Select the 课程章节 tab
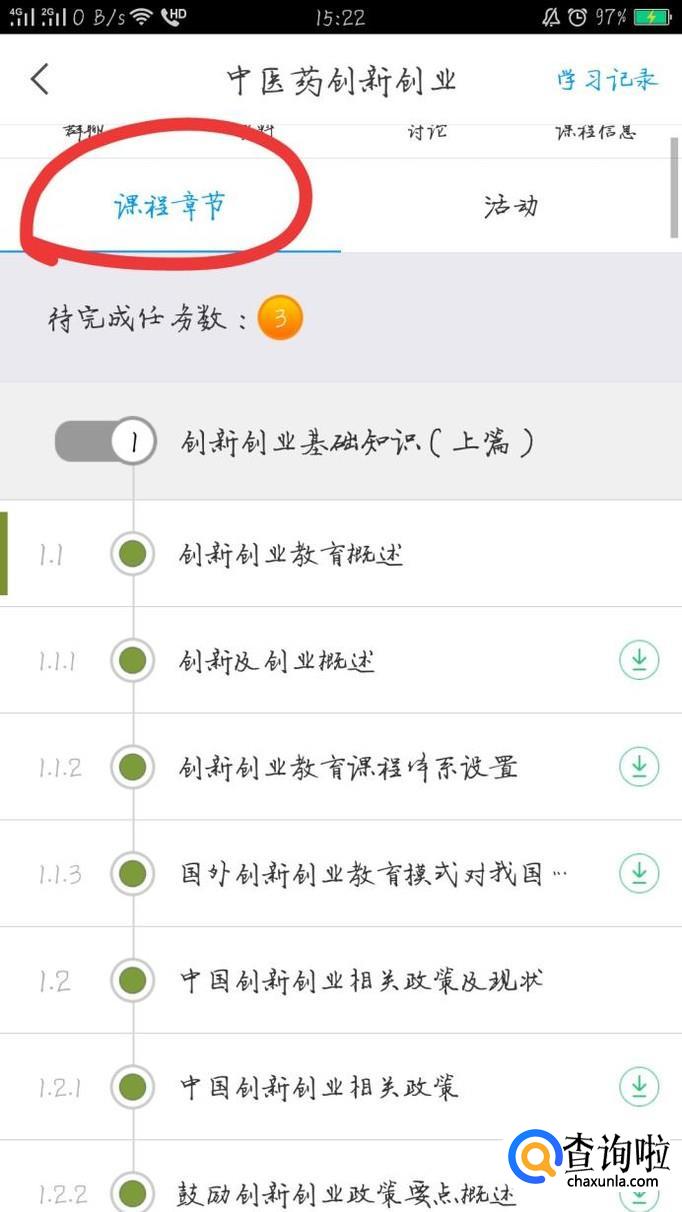682x1212 pixels. pos(170,206)
